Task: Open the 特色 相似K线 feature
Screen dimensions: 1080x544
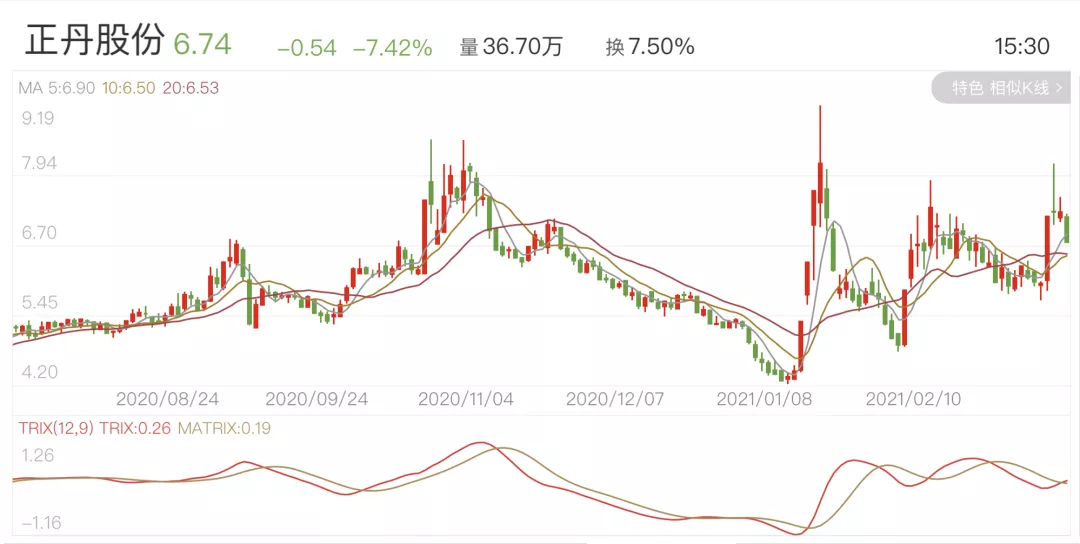Action: [x=1004, y=88]
